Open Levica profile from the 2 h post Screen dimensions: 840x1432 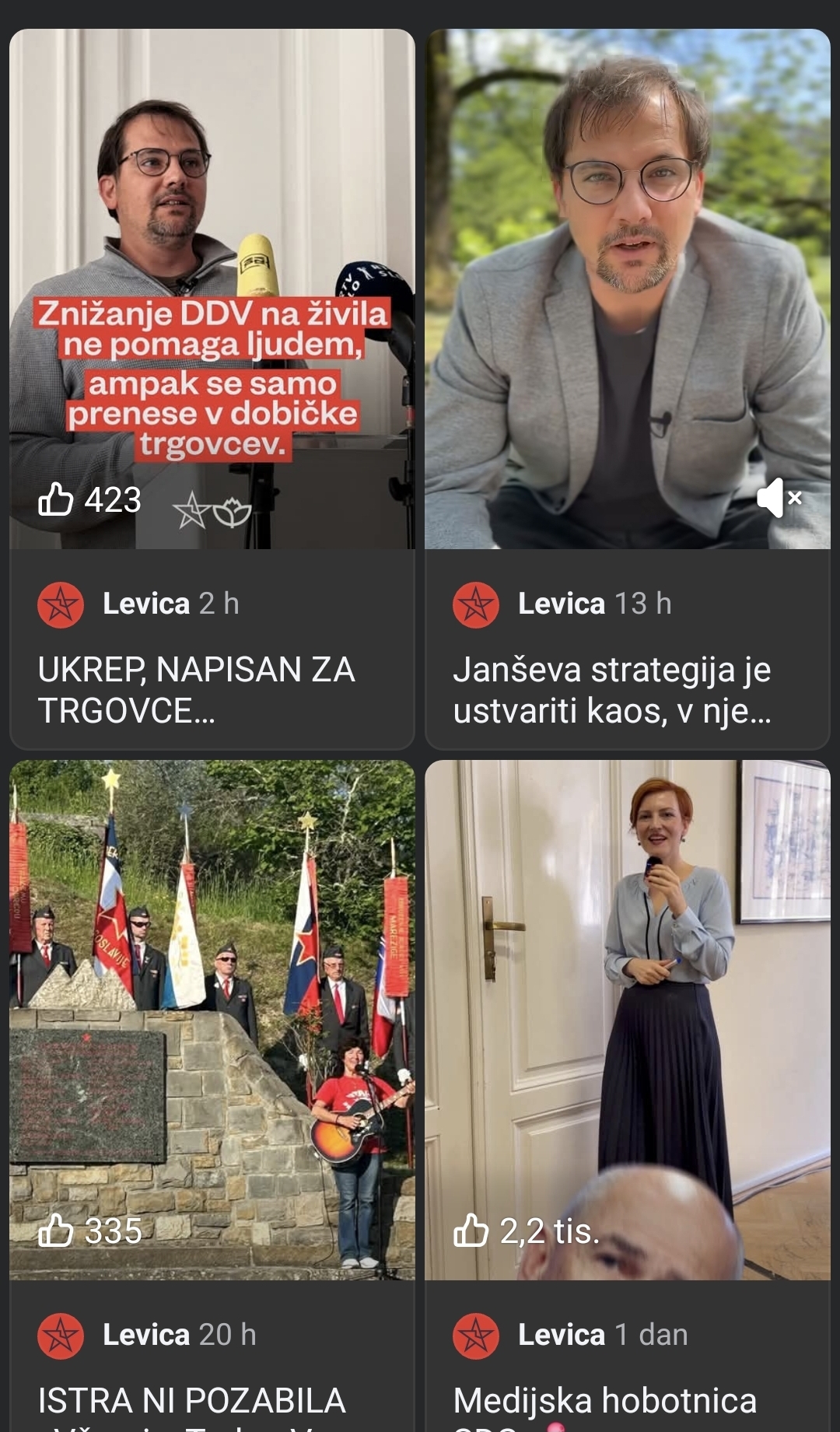(x=61, y=604)
